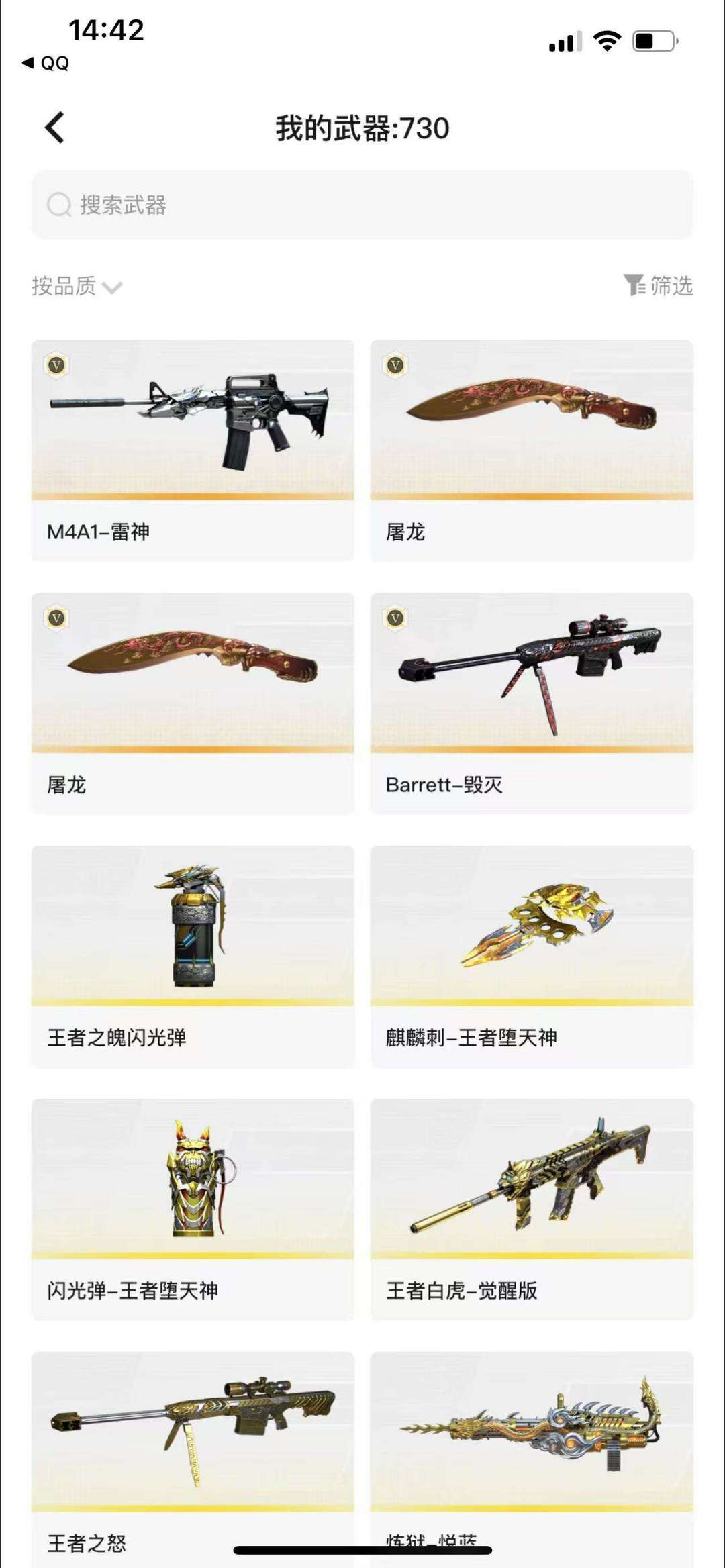The width and height of the screenshot is (725, 1568).
Task: Go back with the top-left arrow
Action: point(55,128)
